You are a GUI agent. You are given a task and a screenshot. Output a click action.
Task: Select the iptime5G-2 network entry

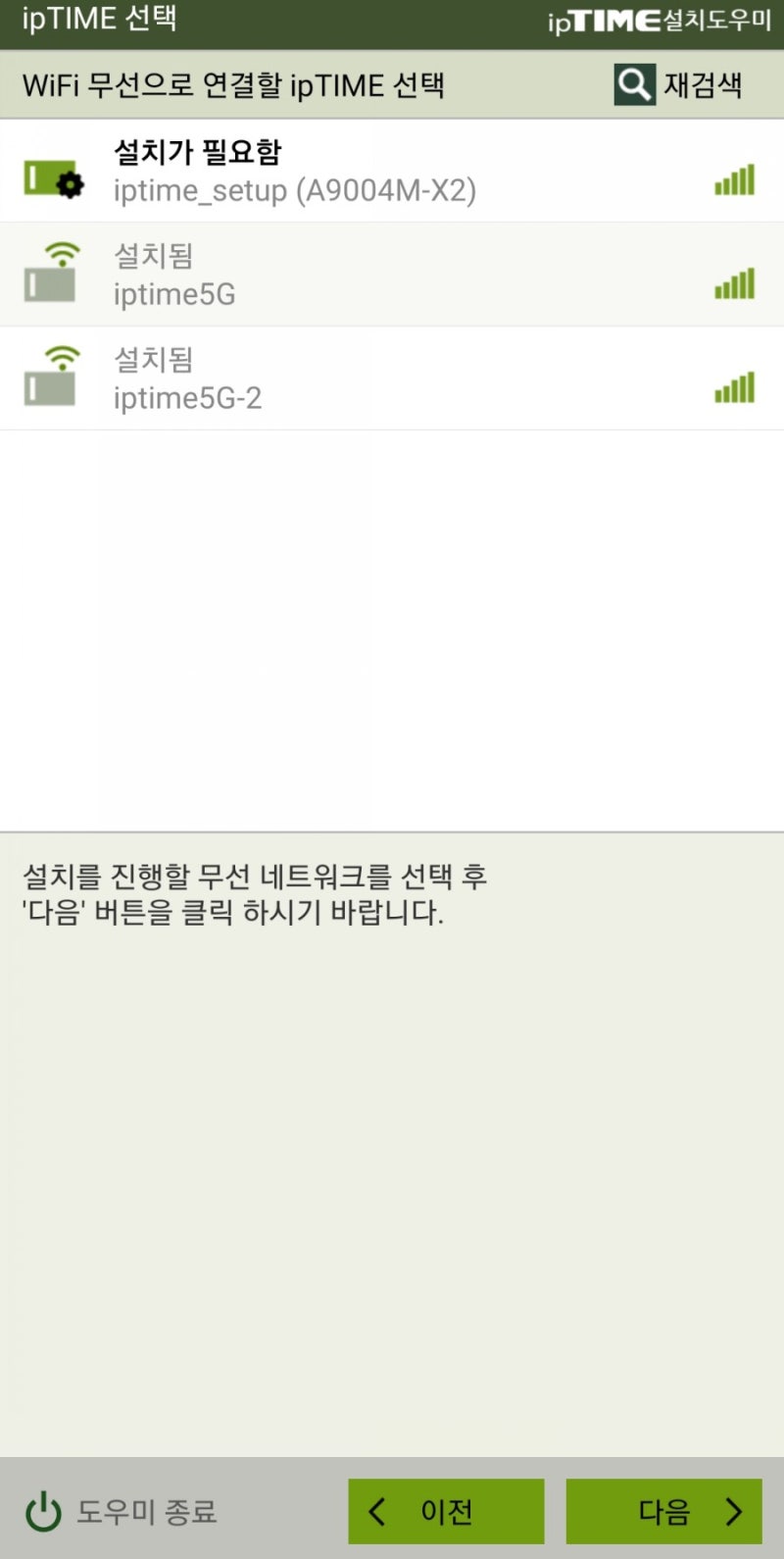[294, 377]
